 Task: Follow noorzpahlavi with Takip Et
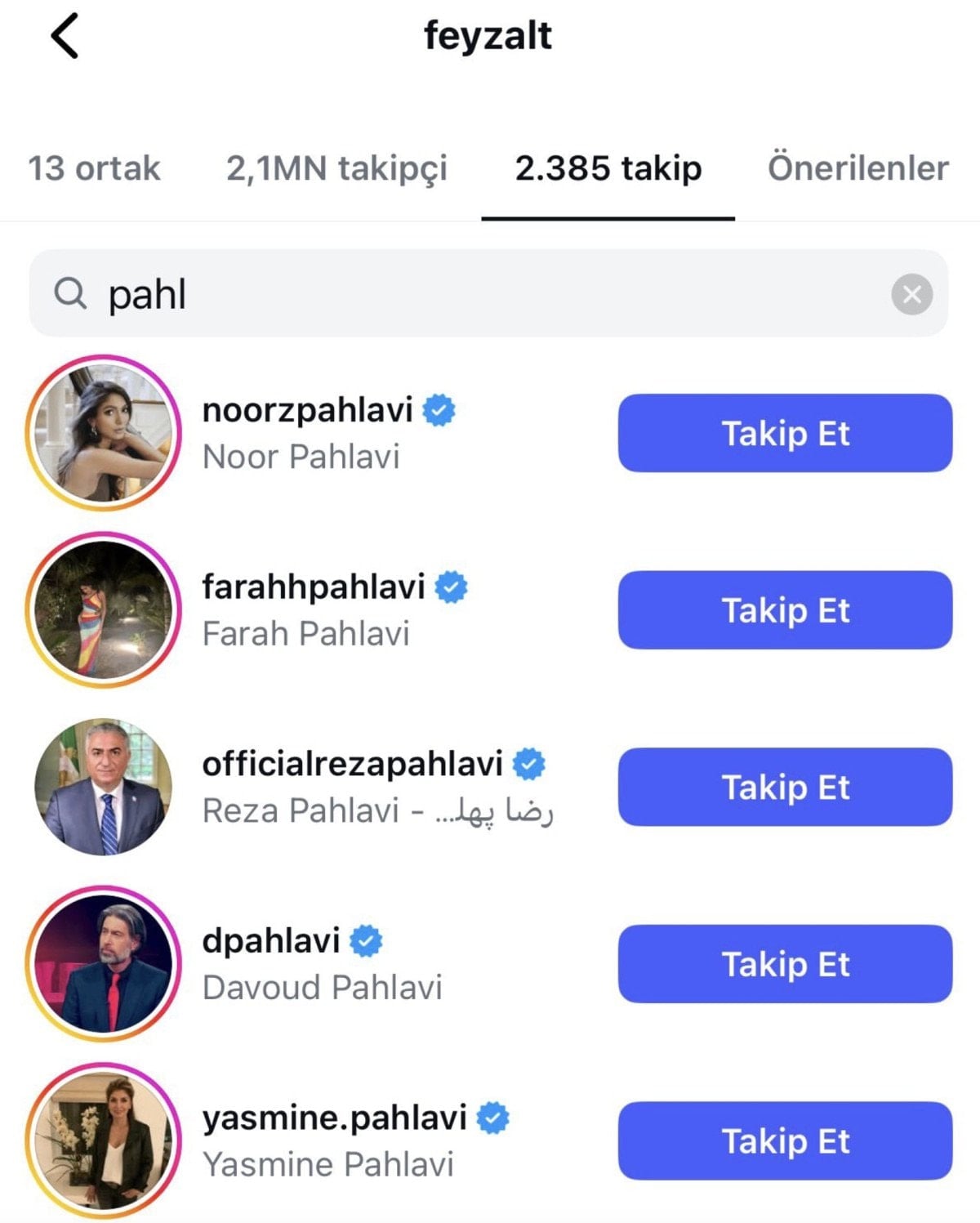coord(785,433)
